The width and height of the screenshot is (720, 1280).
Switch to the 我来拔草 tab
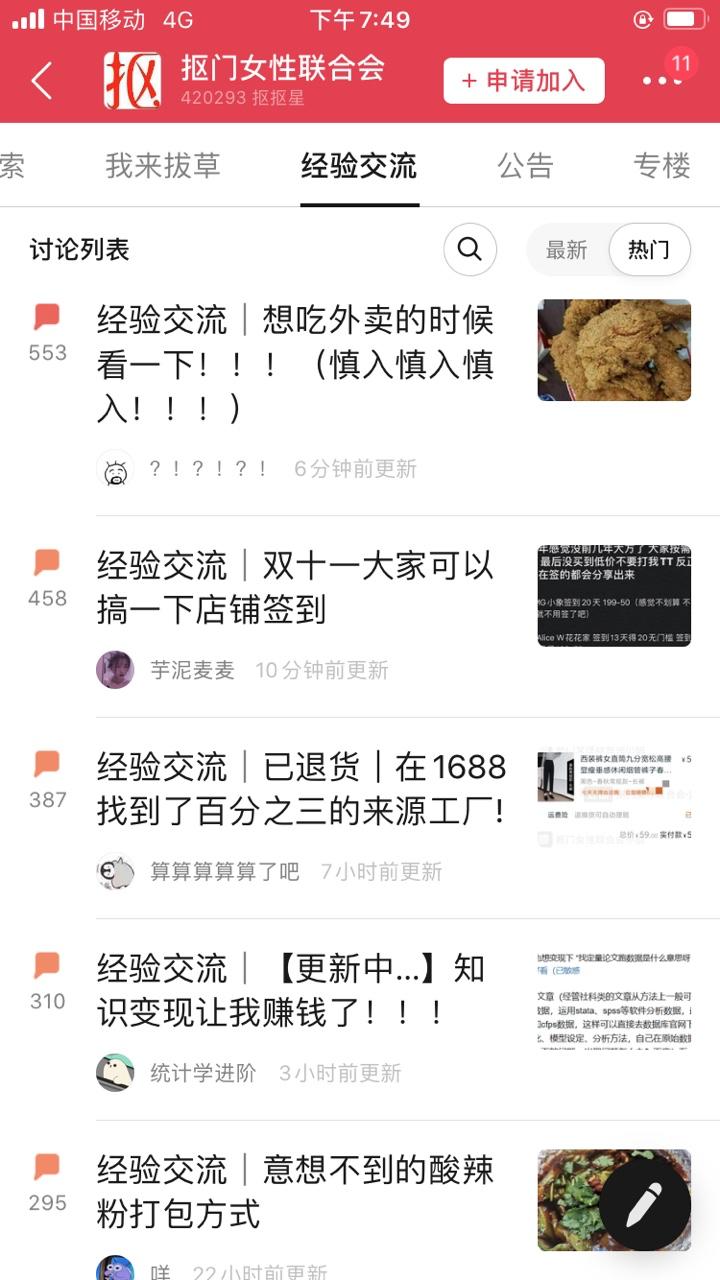pyautogui.click(x=163, y=166)
